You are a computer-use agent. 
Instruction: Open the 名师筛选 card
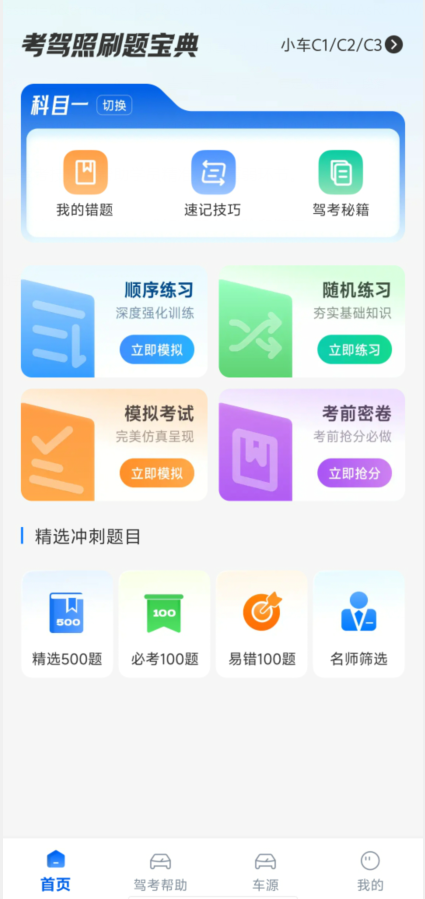(x=359, y=624)
